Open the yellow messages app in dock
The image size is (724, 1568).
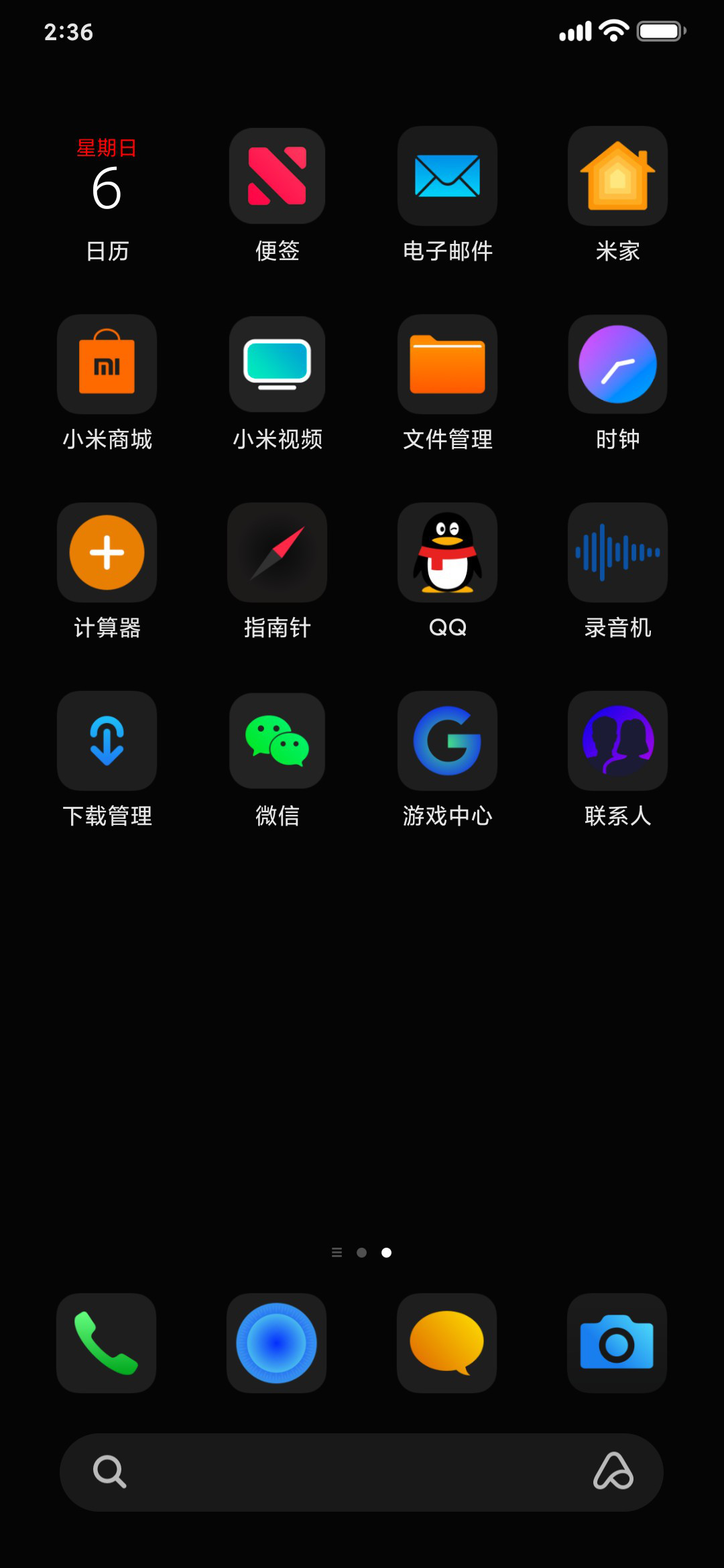[446, 1343]
